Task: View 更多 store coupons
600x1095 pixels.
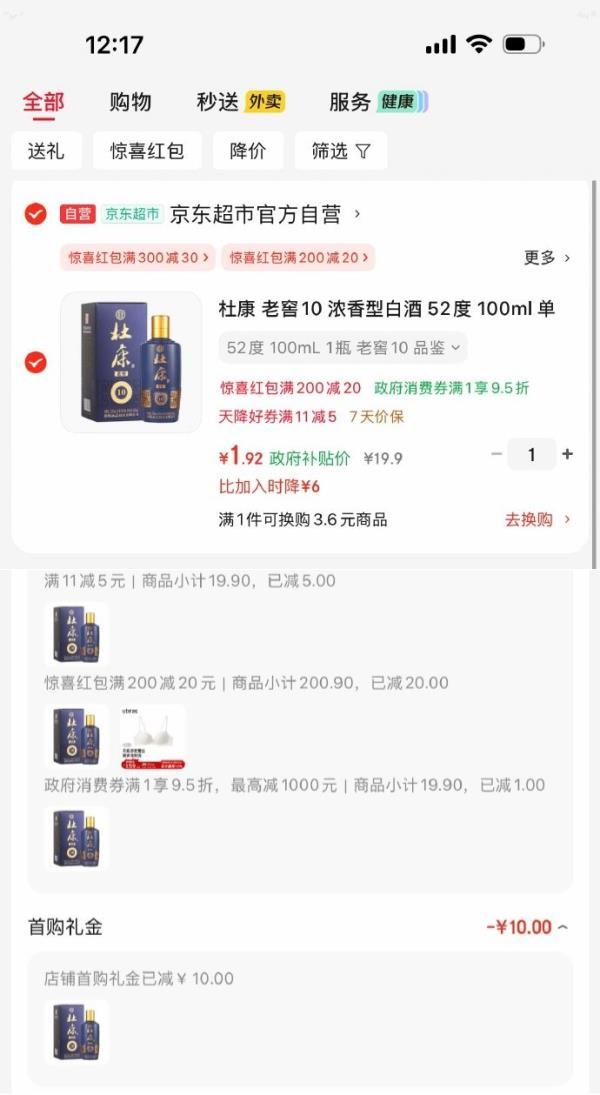Action: [x=546, y=258]
